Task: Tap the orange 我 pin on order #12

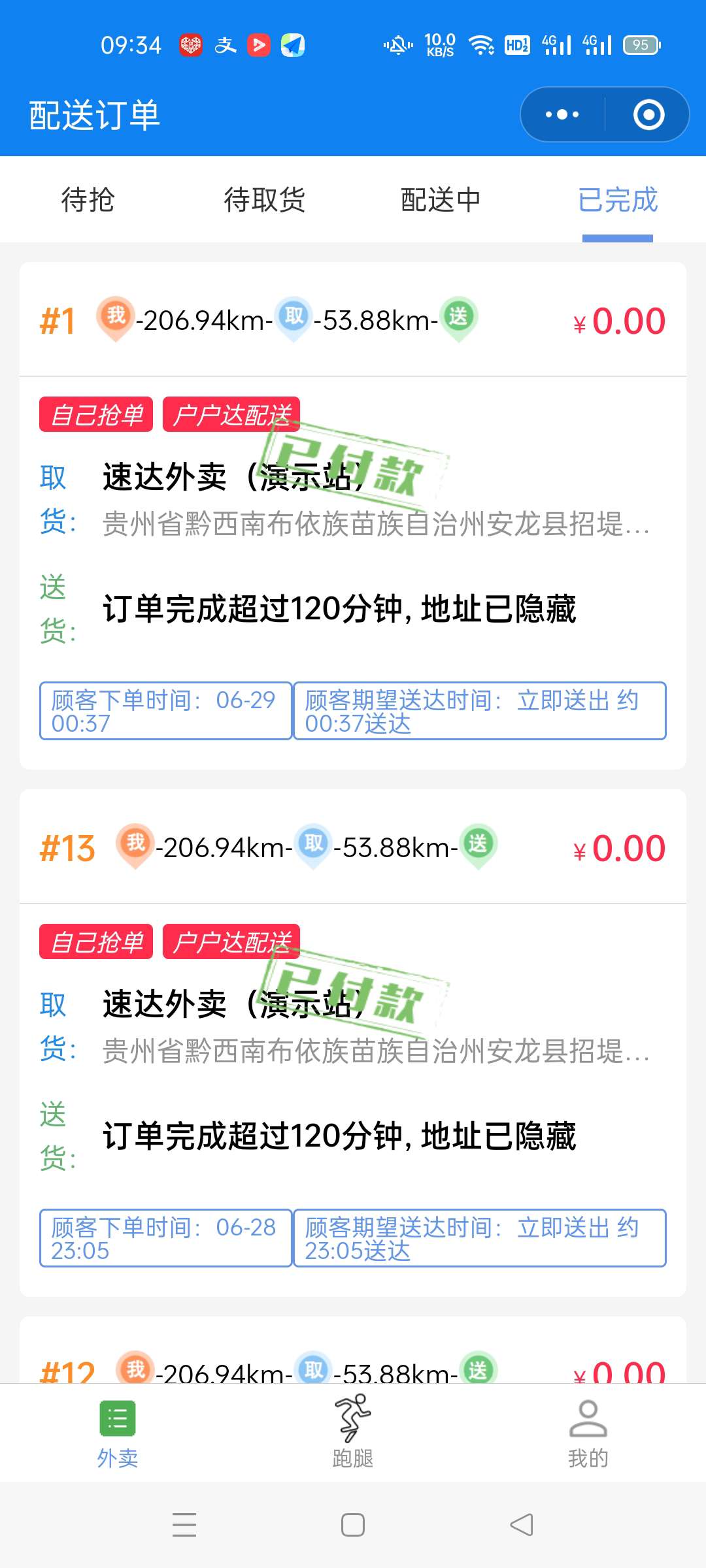Action: pyautogui.click(x=133, y=1371)
